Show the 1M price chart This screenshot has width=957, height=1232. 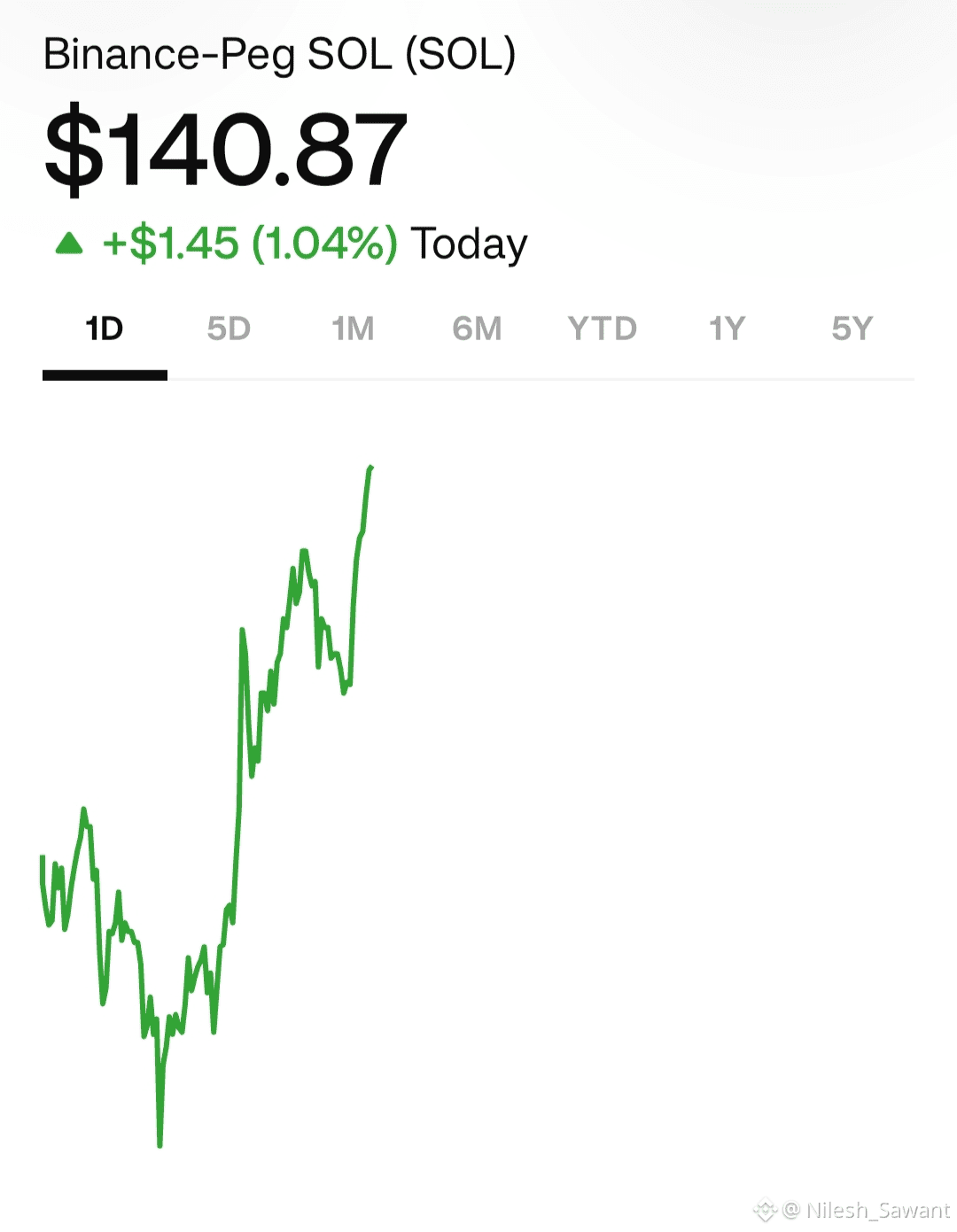[353, 329]
